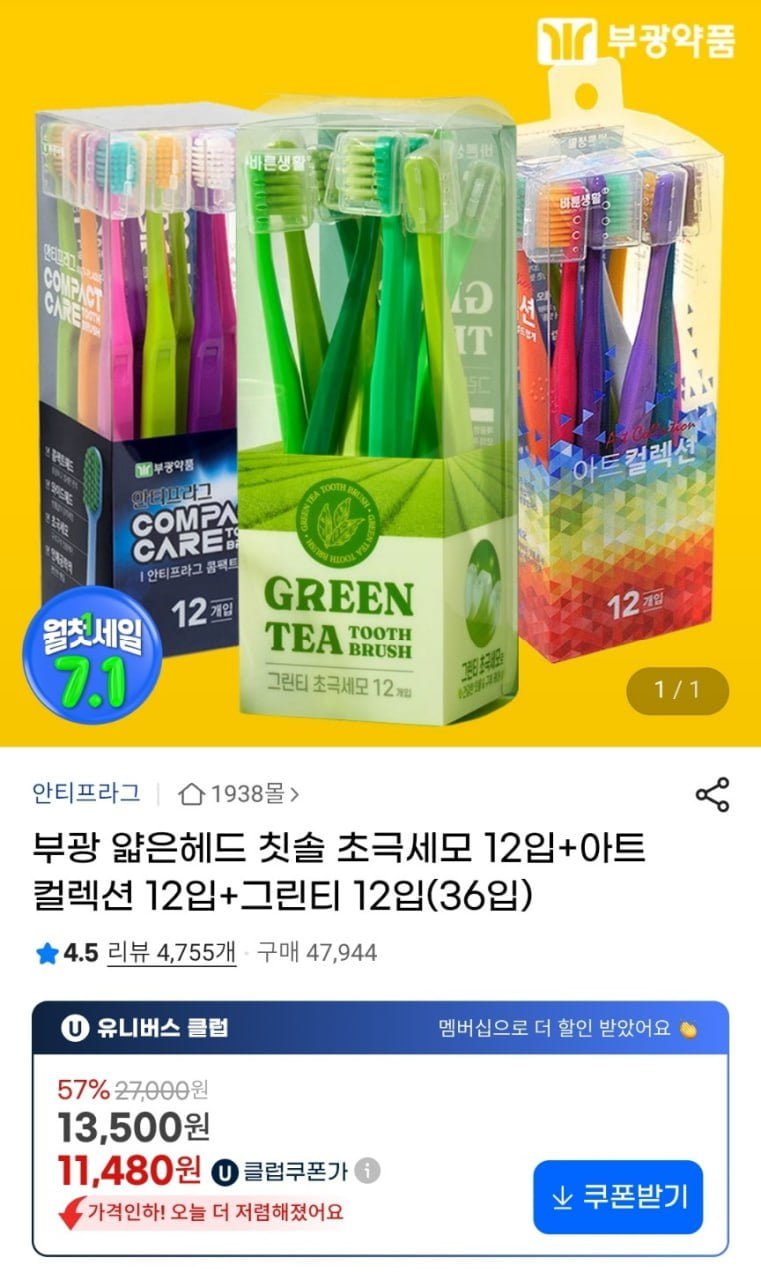Open the 안티프라그 brand link
The image size is (761, 1280).
[85, 794]
